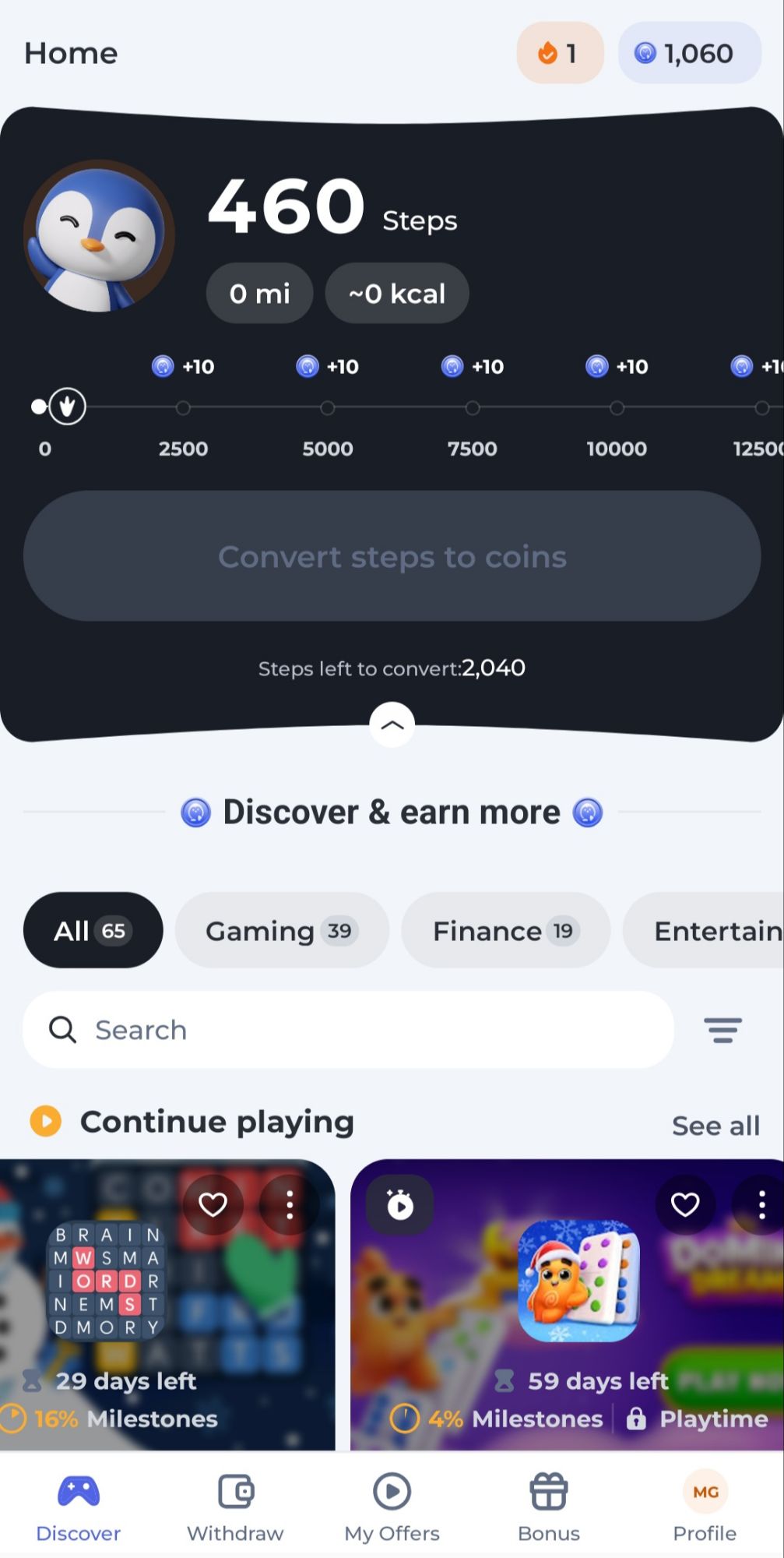Open the 1,060 coin balance

click(689, 53)
